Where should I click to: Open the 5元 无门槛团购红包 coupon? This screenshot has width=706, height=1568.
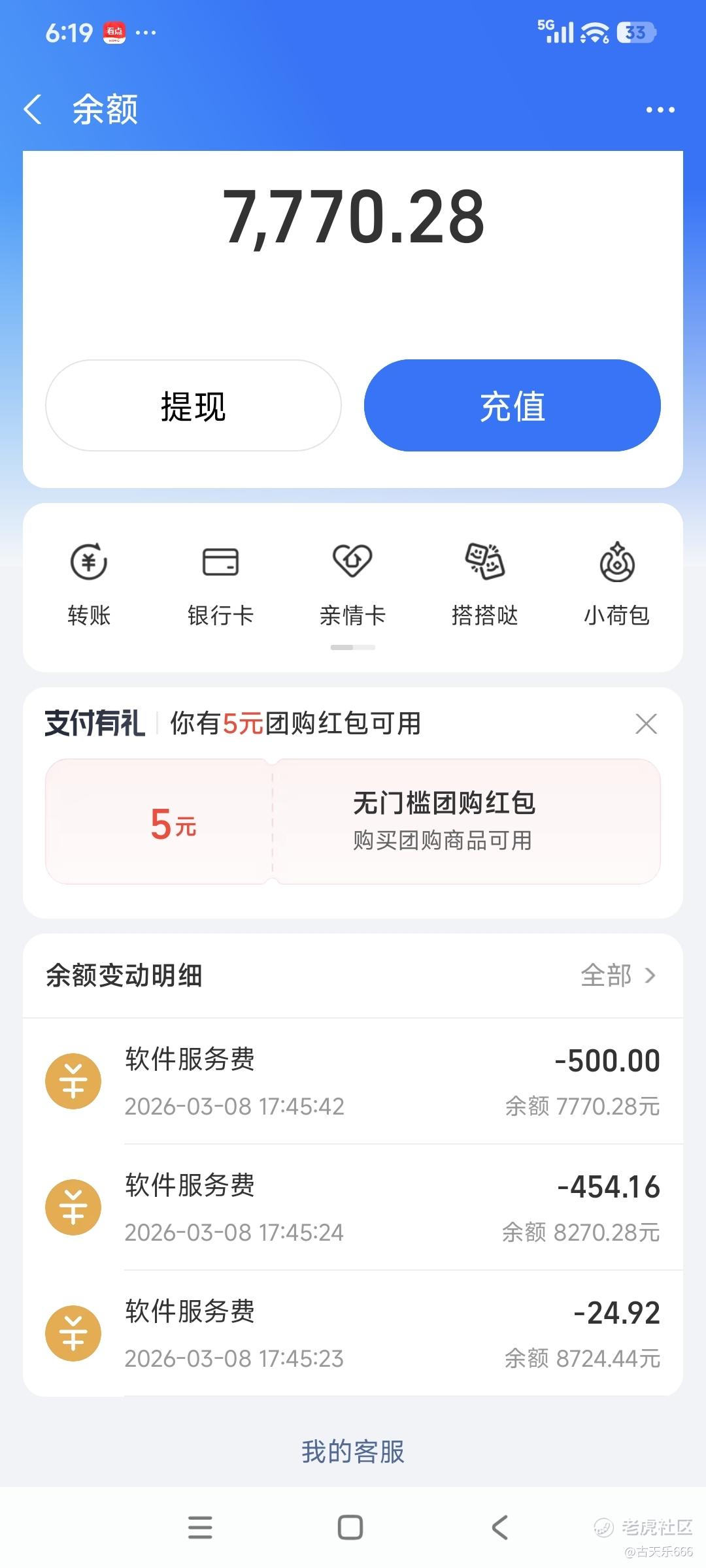click(x=353, y=821)
